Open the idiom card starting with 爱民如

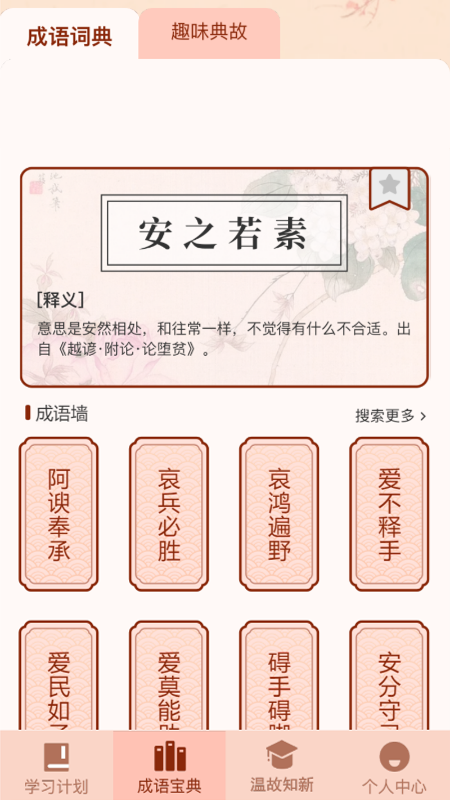pos(59,676)
